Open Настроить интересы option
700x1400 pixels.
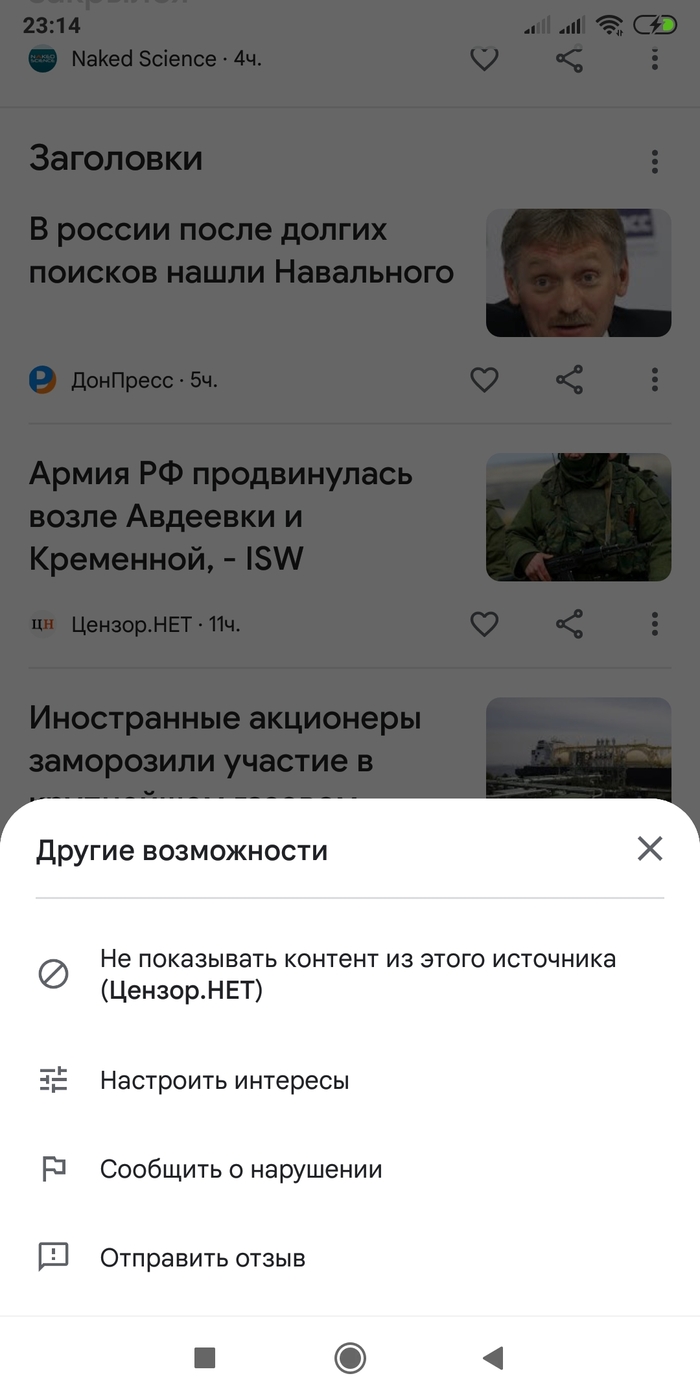pyautogui.click(x=224, y=1081)
